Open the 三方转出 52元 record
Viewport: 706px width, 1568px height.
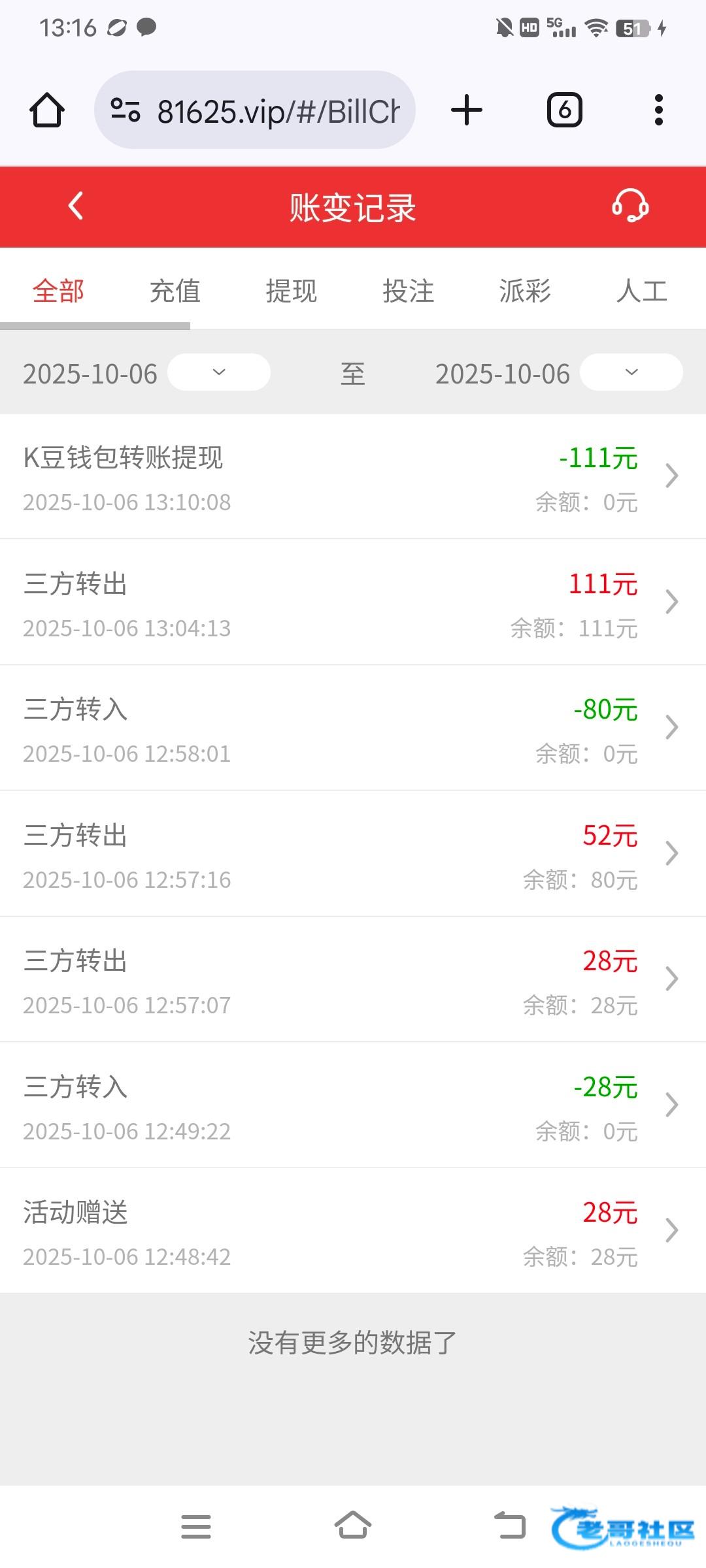coord(353,854)
